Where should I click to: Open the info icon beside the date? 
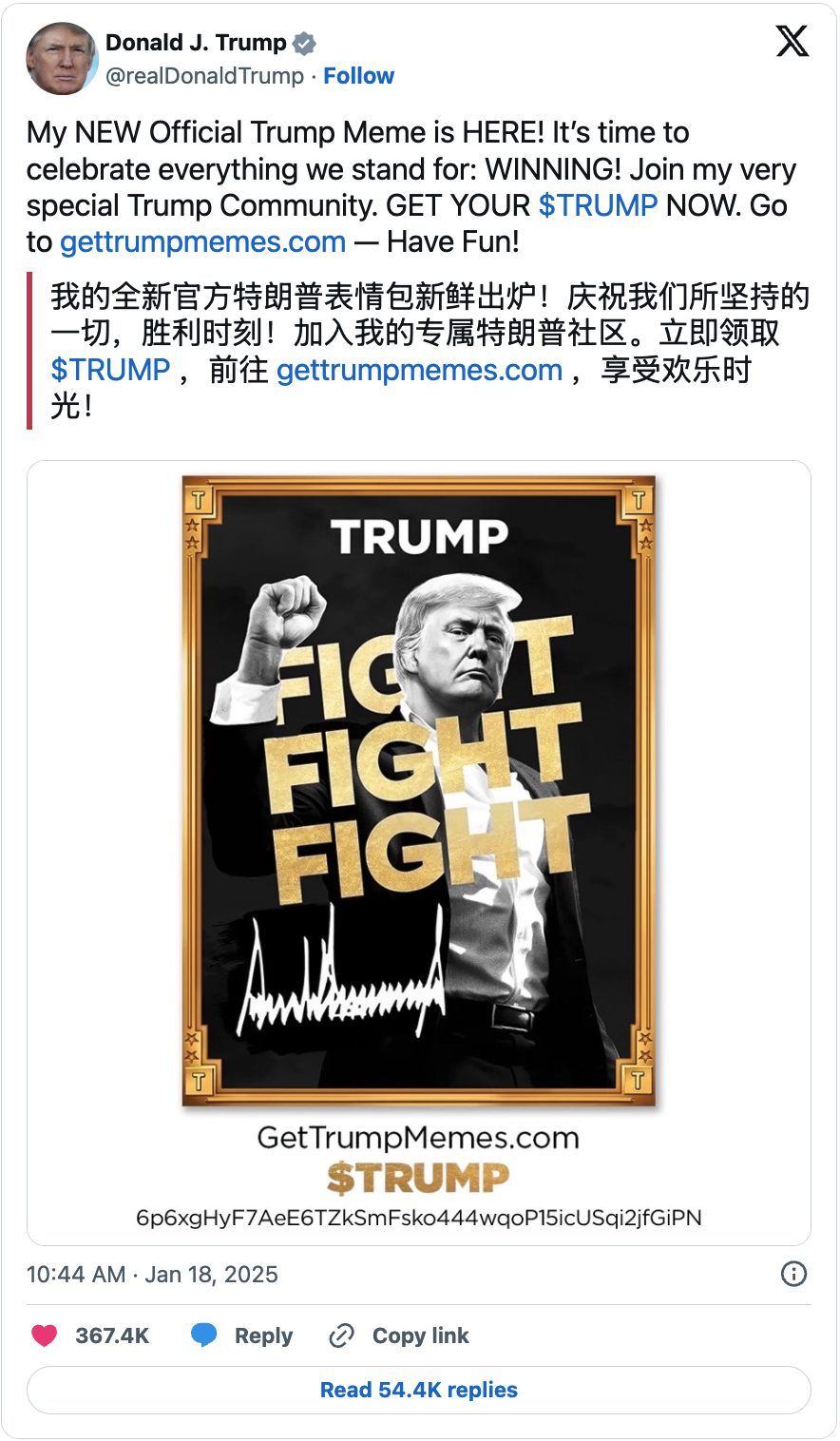[x=793, y=1274]
